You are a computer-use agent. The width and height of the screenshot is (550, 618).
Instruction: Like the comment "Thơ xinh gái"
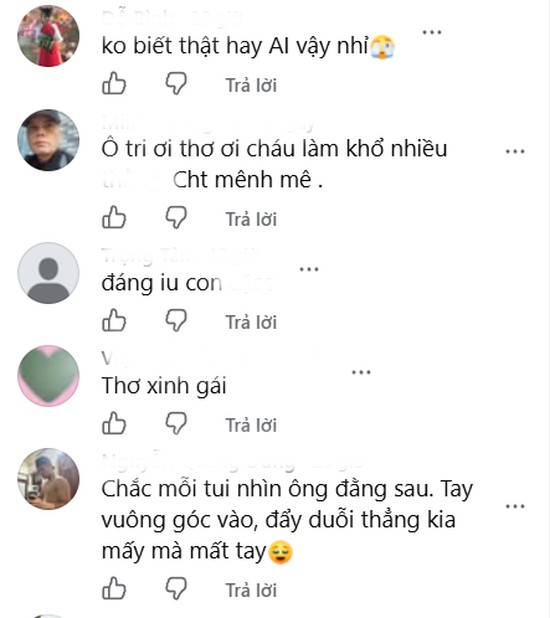[114, 423]
